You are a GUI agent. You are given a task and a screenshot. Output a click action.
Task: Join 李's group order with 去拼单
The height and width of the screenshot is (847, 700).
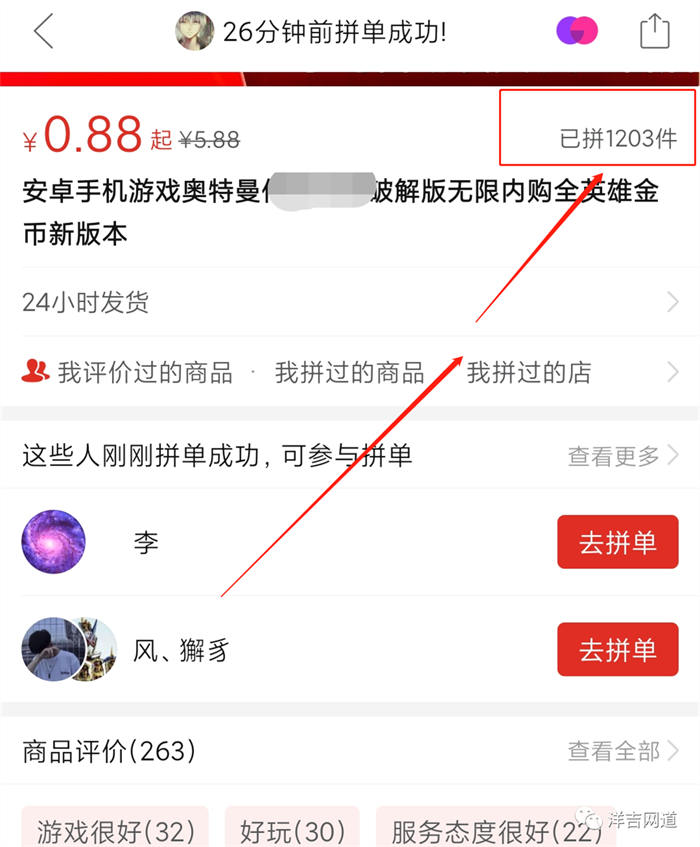tap(617, 542)
